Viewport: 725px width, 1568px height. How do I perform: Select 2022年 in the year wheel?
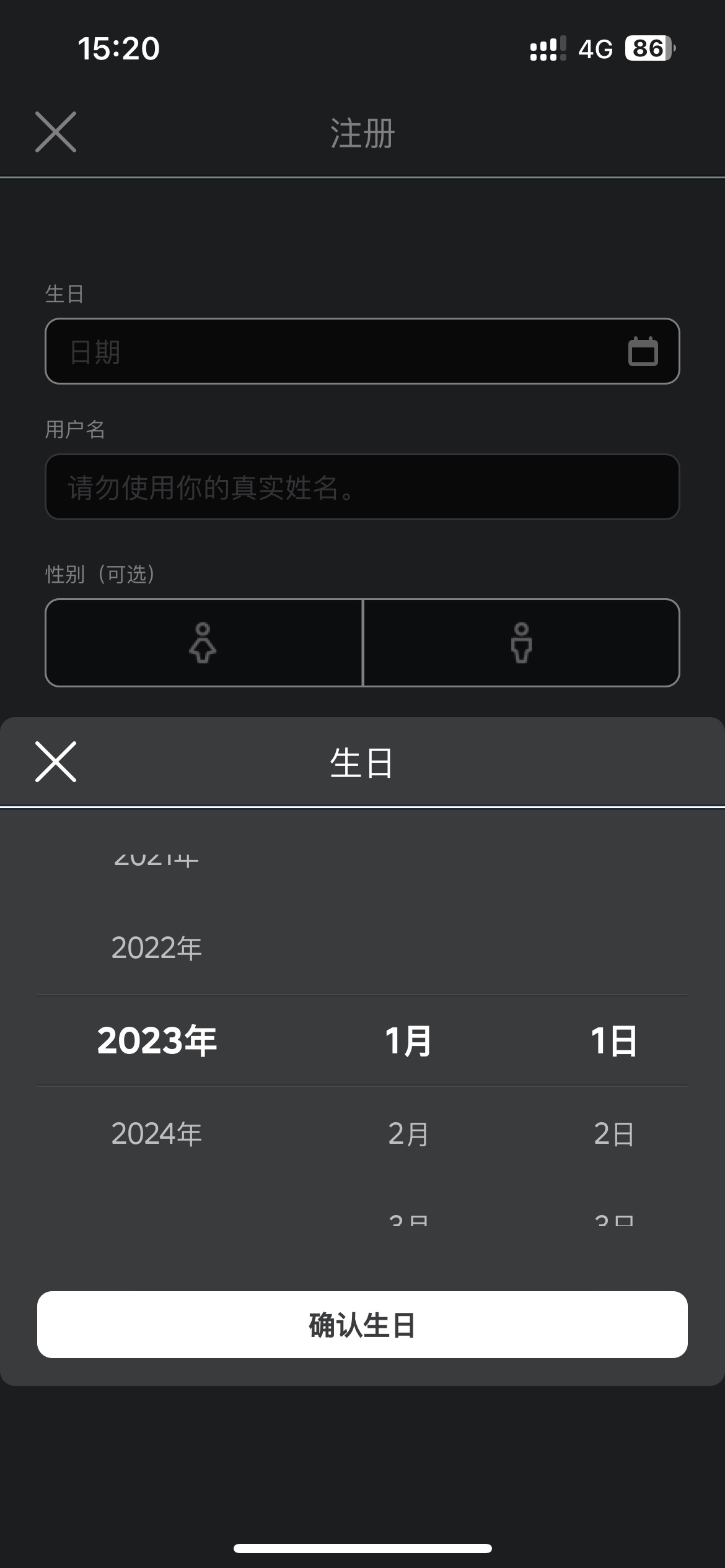tap(157, 948)
